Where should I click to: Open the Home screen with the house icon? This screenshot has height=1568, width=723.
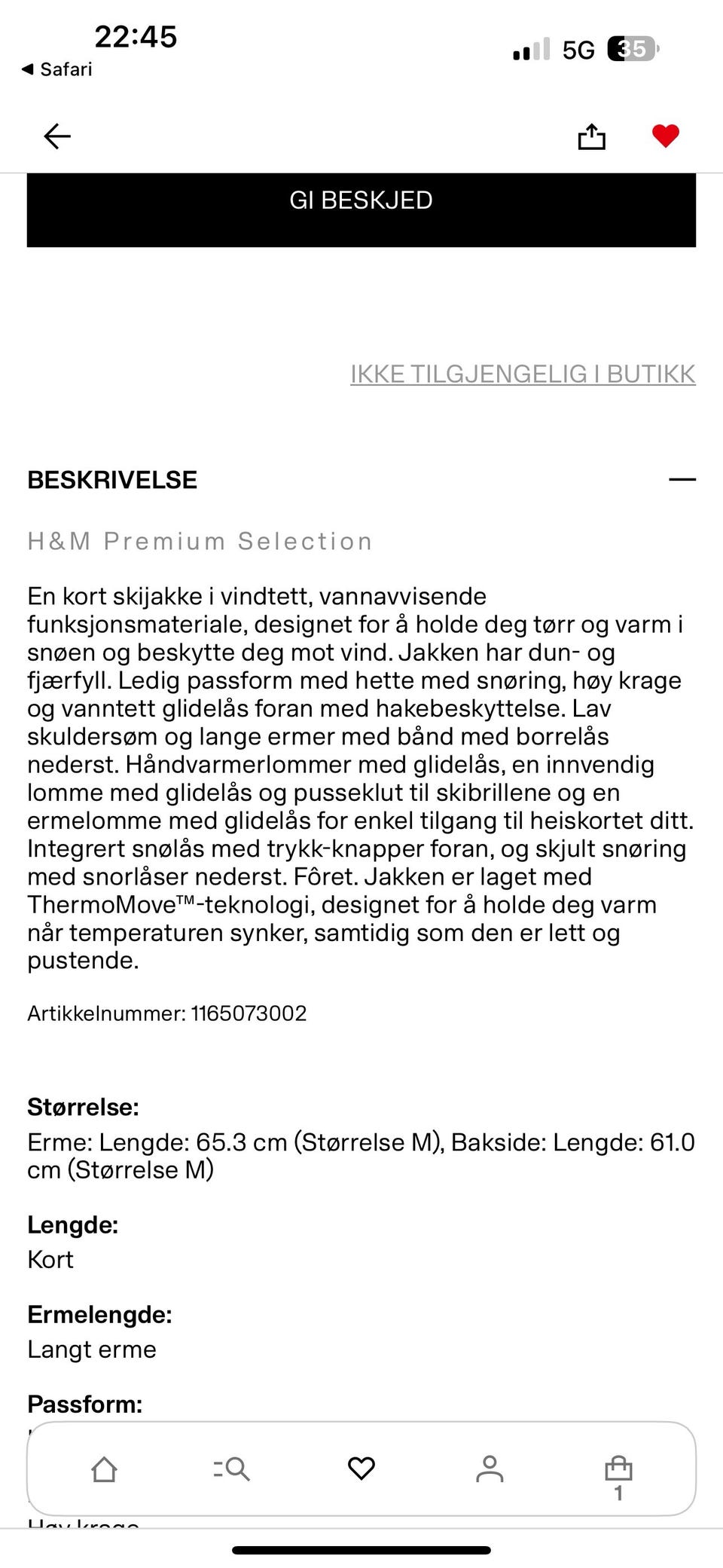coord(105,1468)
